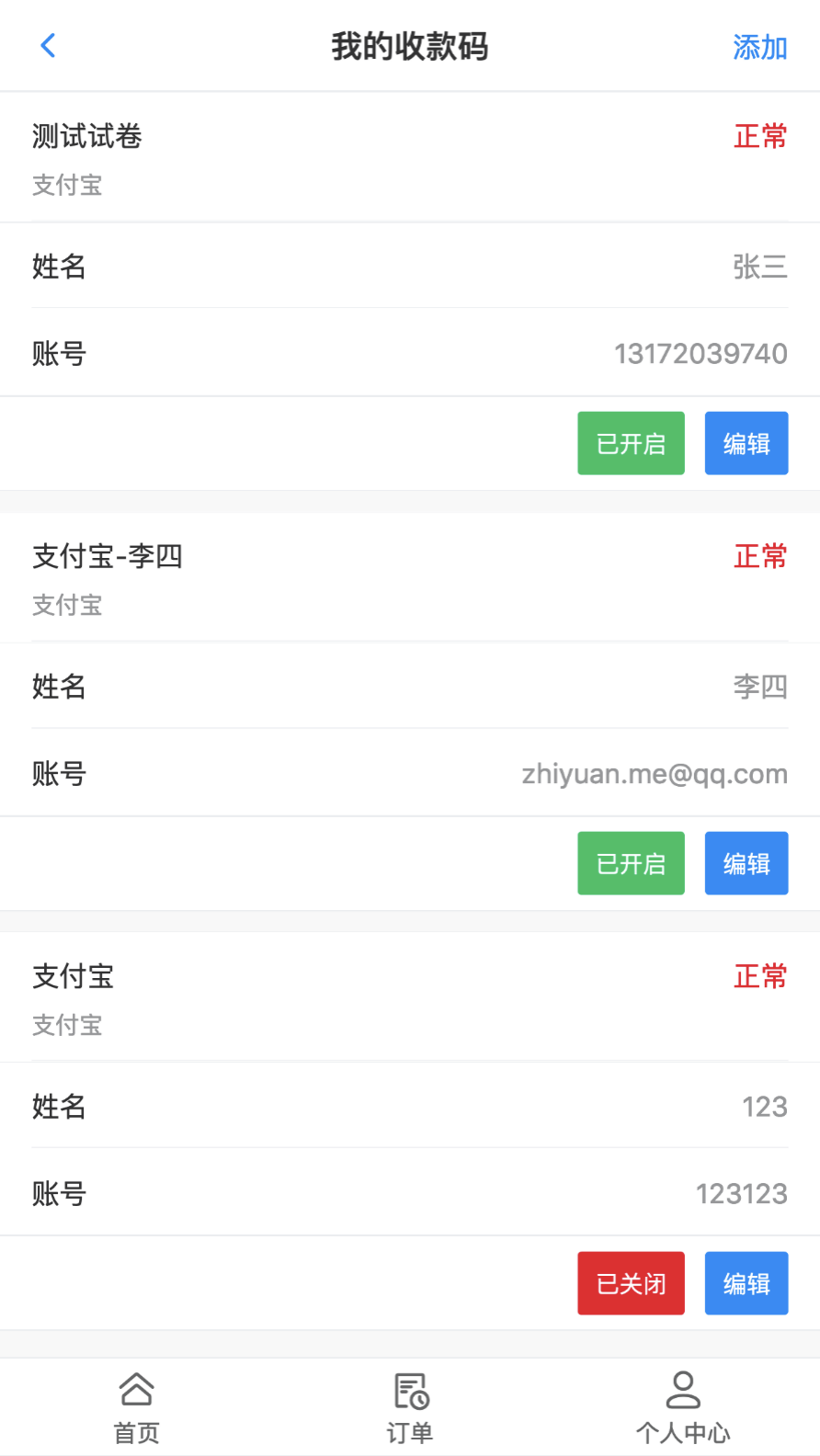Image resolution: width=820 pixels, height=1456 pixels.
Task: Switch to the 首页 tab
Action: click(136, 1406)
